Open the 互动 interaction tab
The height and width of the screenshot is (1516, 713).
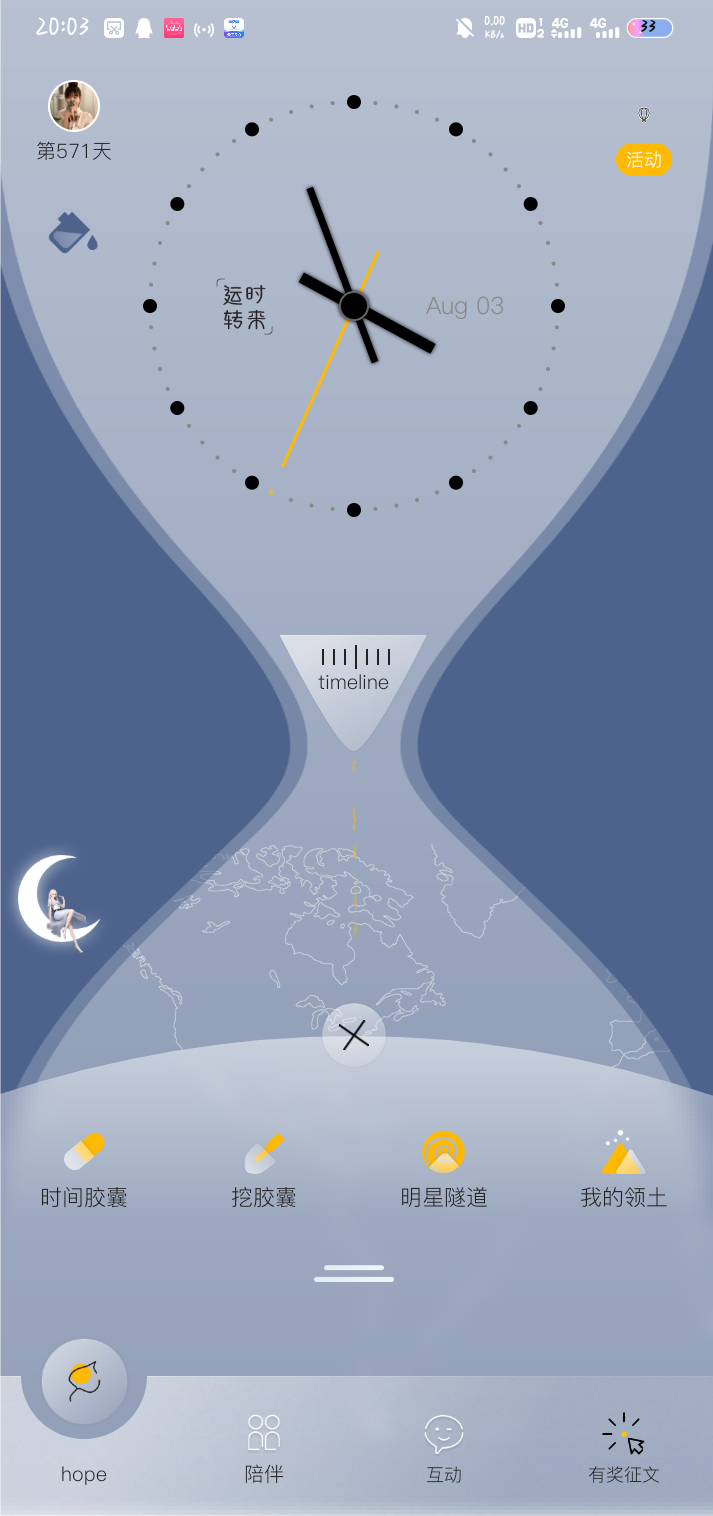pos(444,1446)
